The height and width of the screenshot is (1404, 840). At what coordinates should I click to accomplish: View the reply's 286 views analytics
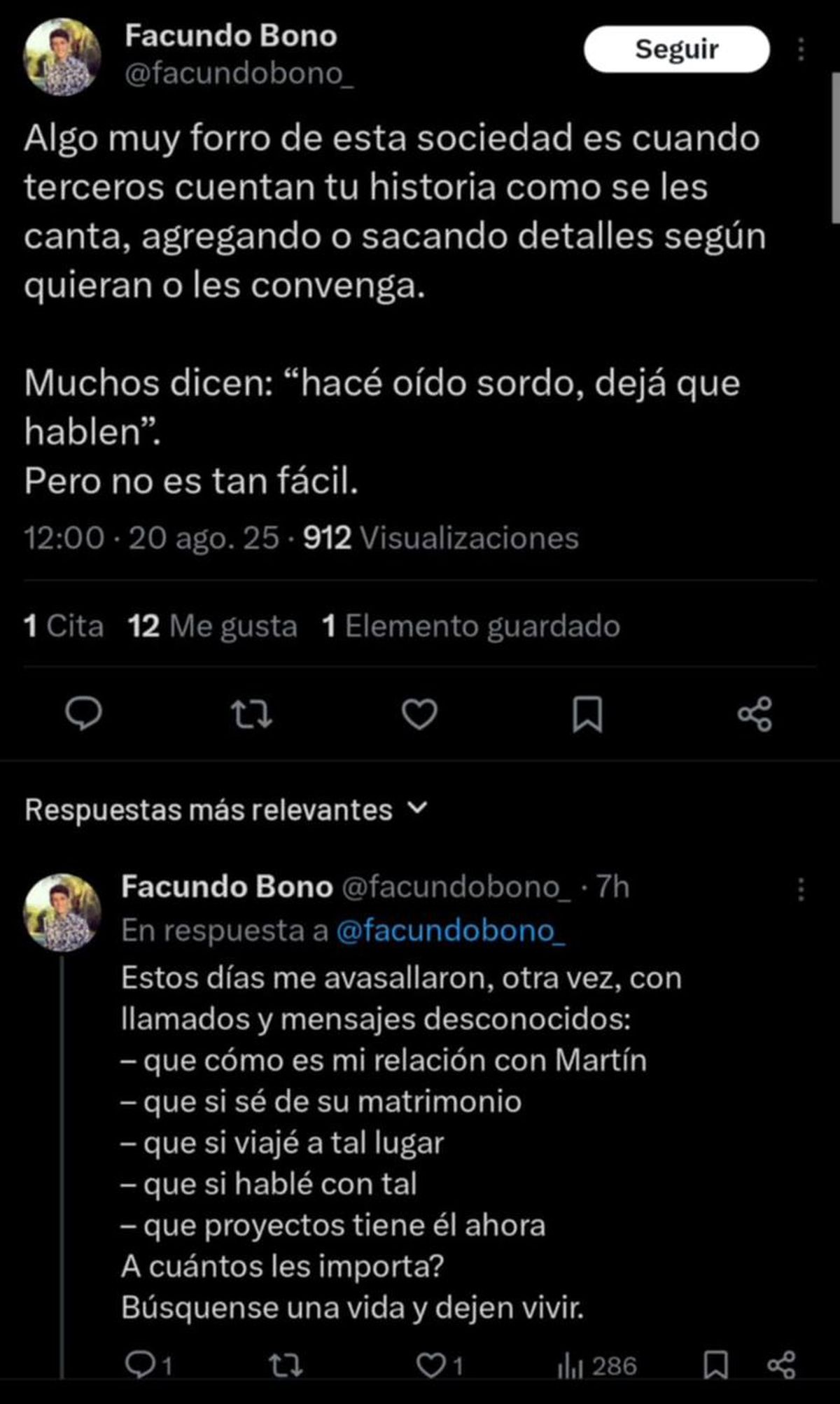[597, 1365]
